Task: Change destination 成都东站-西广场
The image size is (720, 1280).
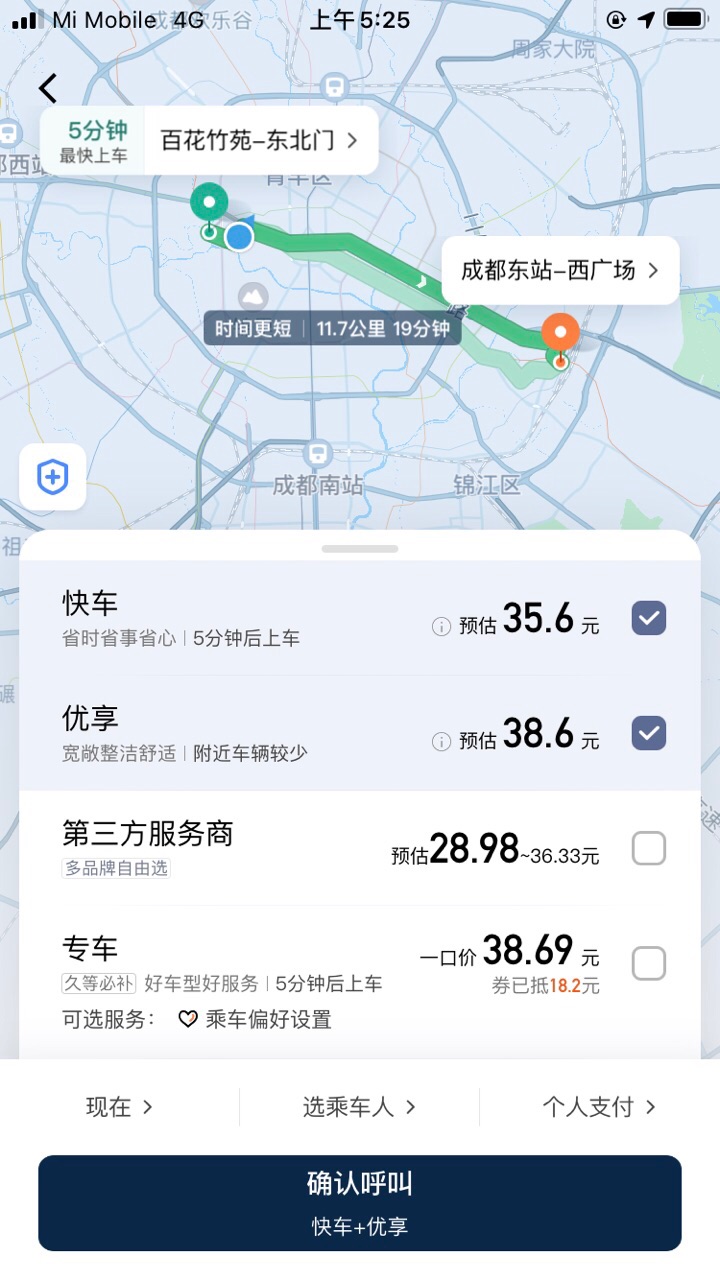Action: 560,270
